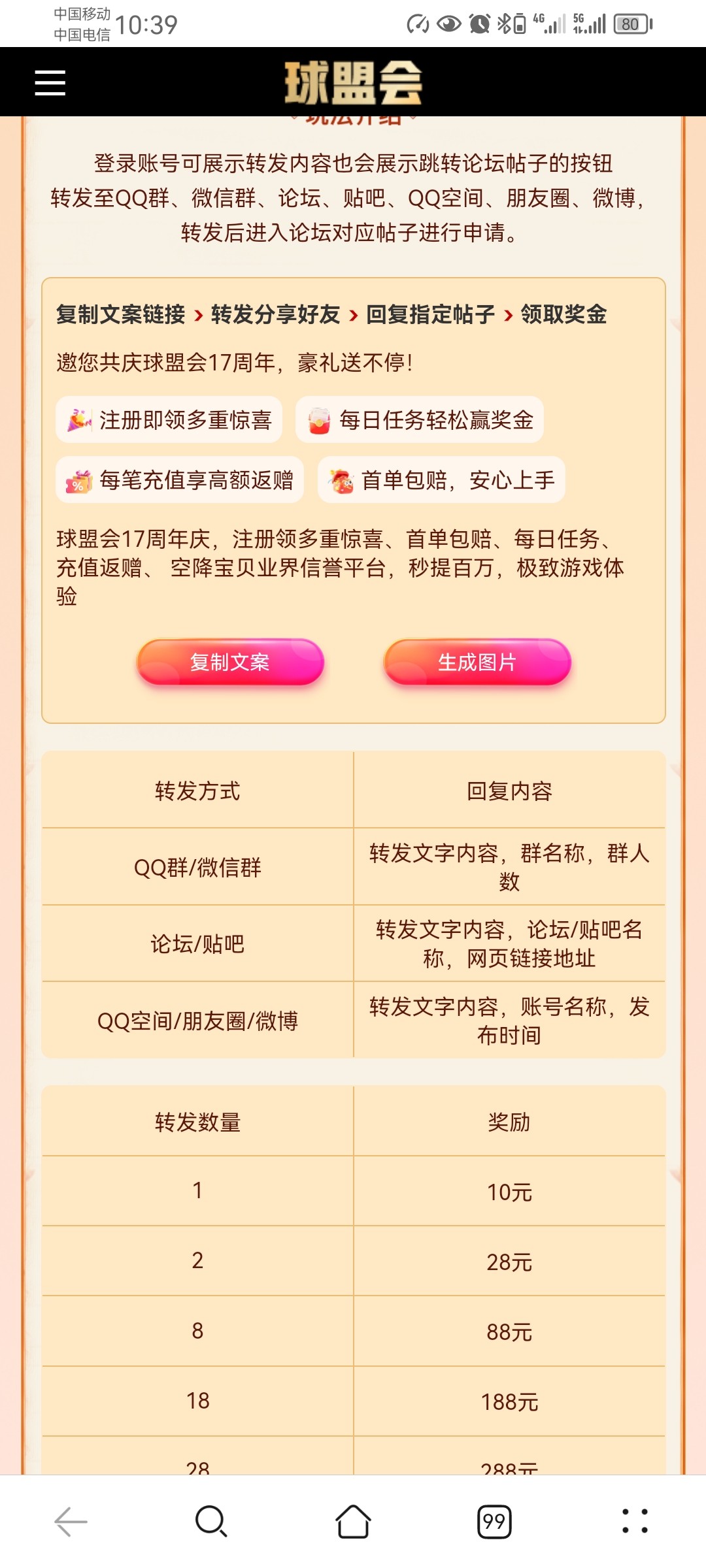This screenshot has height=1568, width=706.
Task: Select the 转发分享好友 step link
Action: 275,314
